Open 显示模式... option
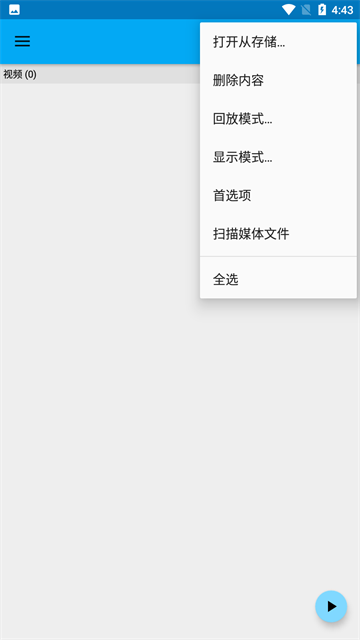 (278, 157)
